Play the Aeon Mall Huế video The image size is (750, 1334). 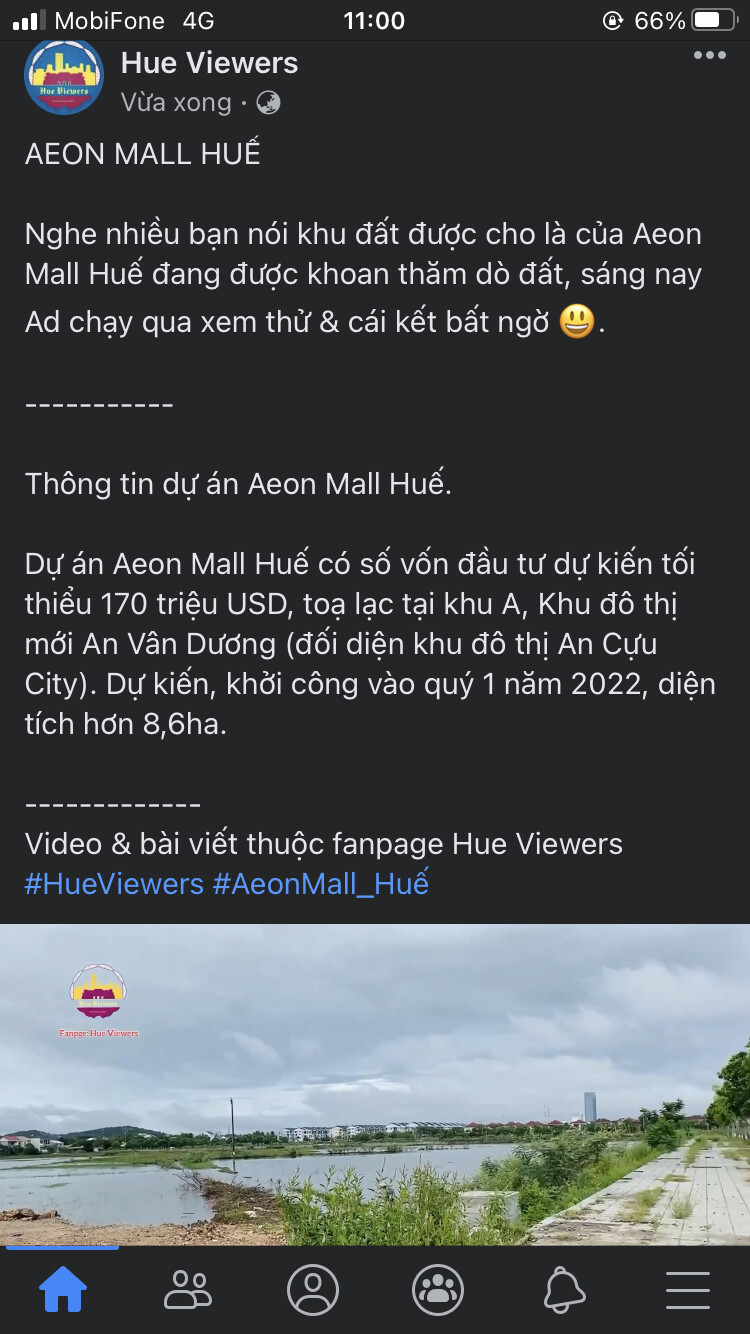point(375,1084)
